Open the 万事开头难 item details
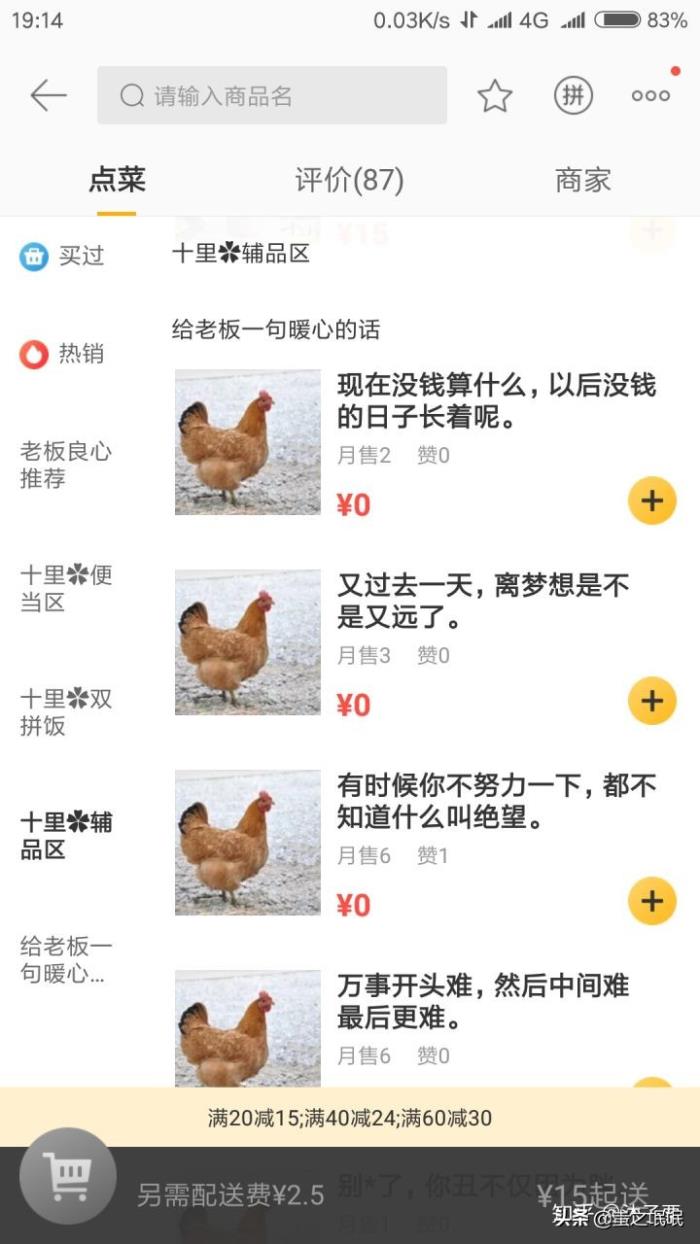This screenshot has height=1244, width=700. point(482,1001)
